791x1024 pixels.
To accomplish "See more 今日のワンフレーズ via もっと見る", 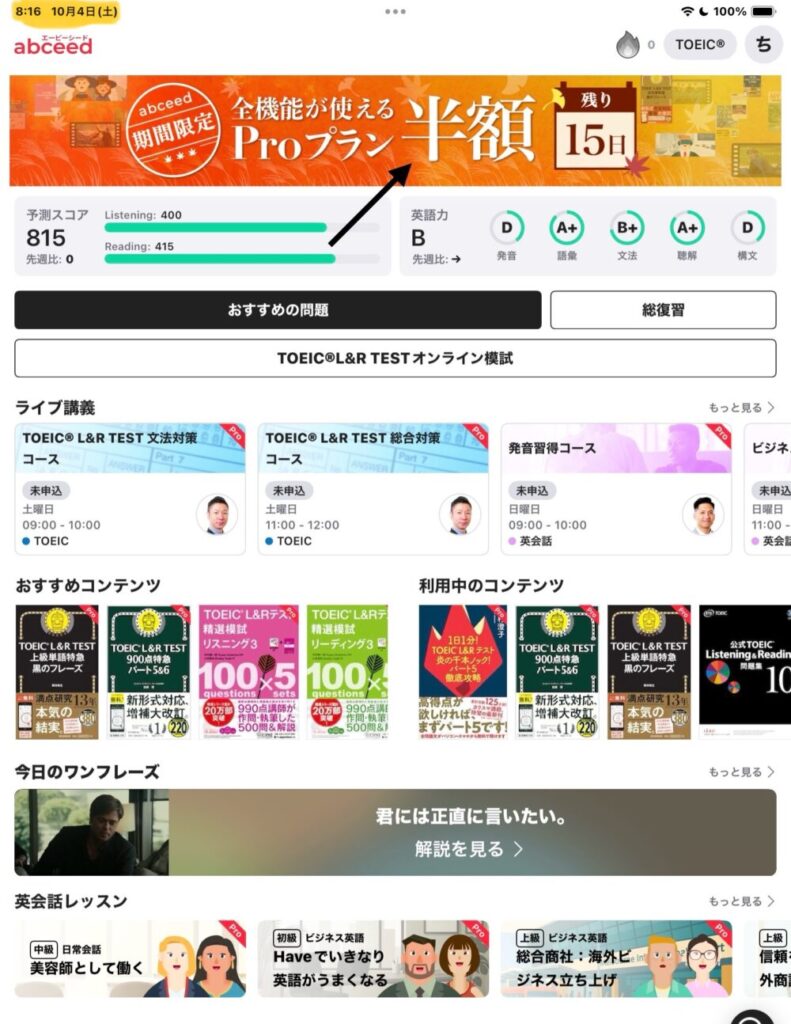I will (741, 772).
